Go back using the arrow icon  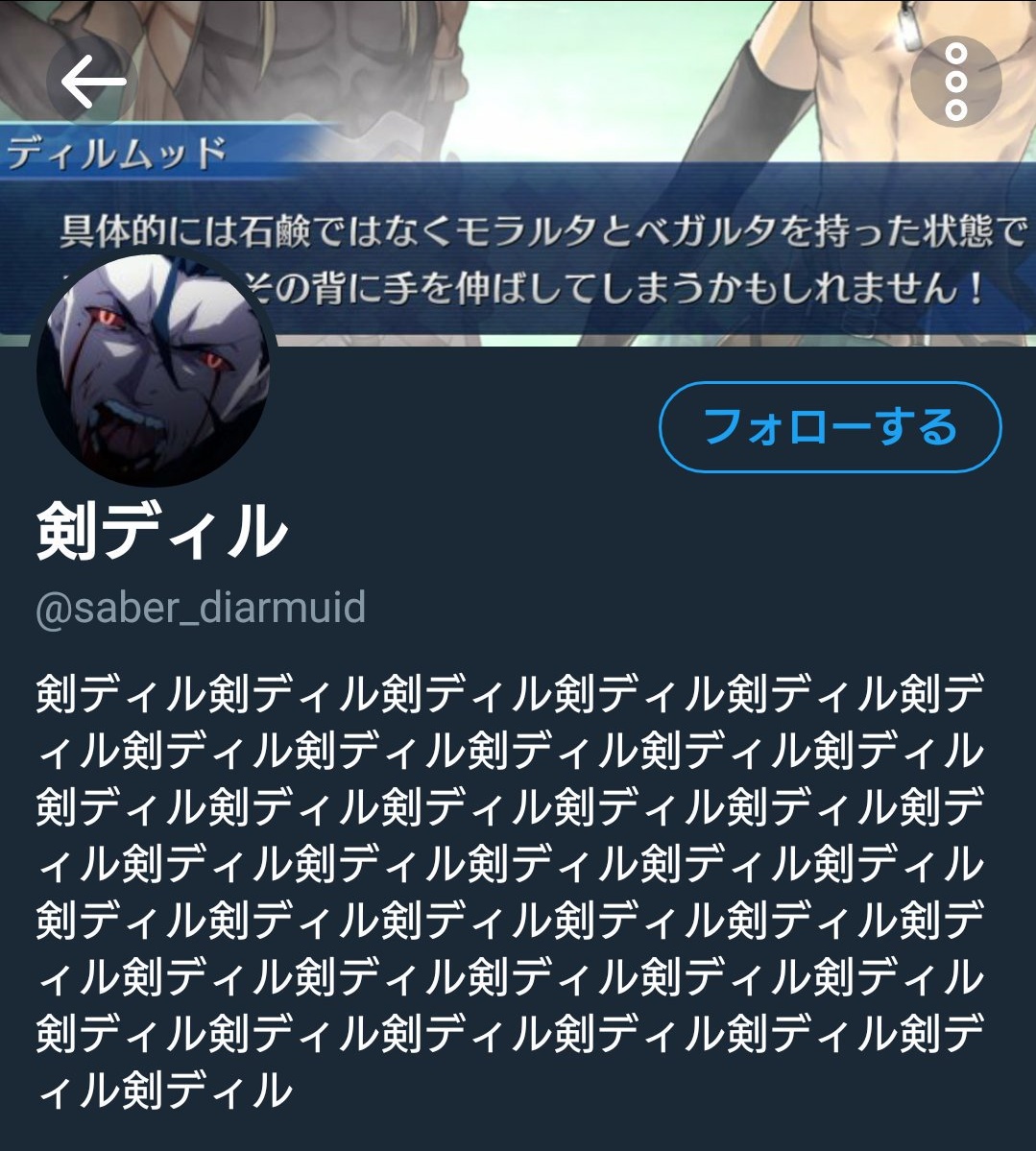tap(92, 81)
